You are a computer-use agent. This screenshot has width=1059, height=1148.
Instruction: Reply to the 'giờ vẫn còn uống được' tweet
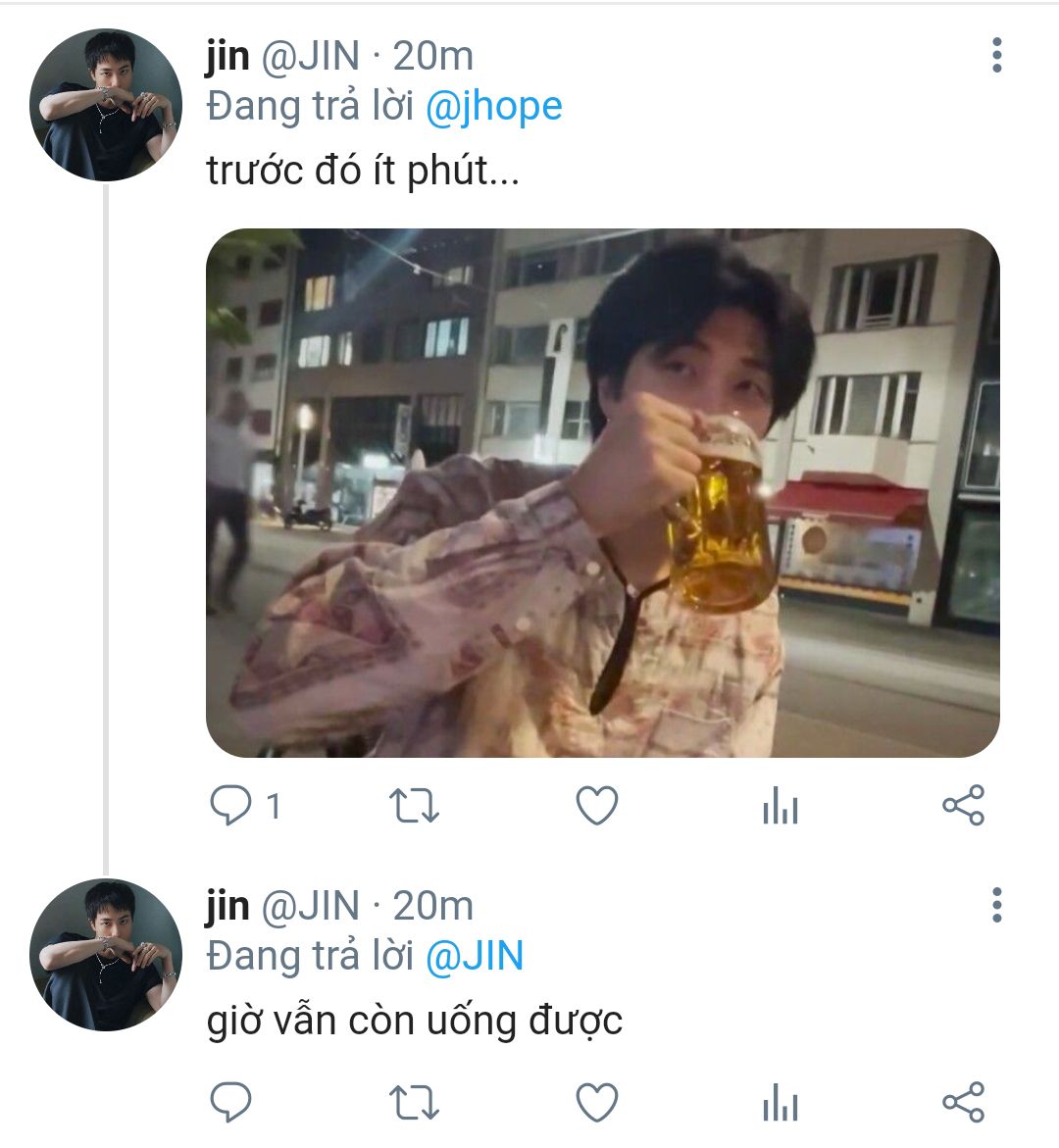pyautogui.click(x=231, y=1102)
